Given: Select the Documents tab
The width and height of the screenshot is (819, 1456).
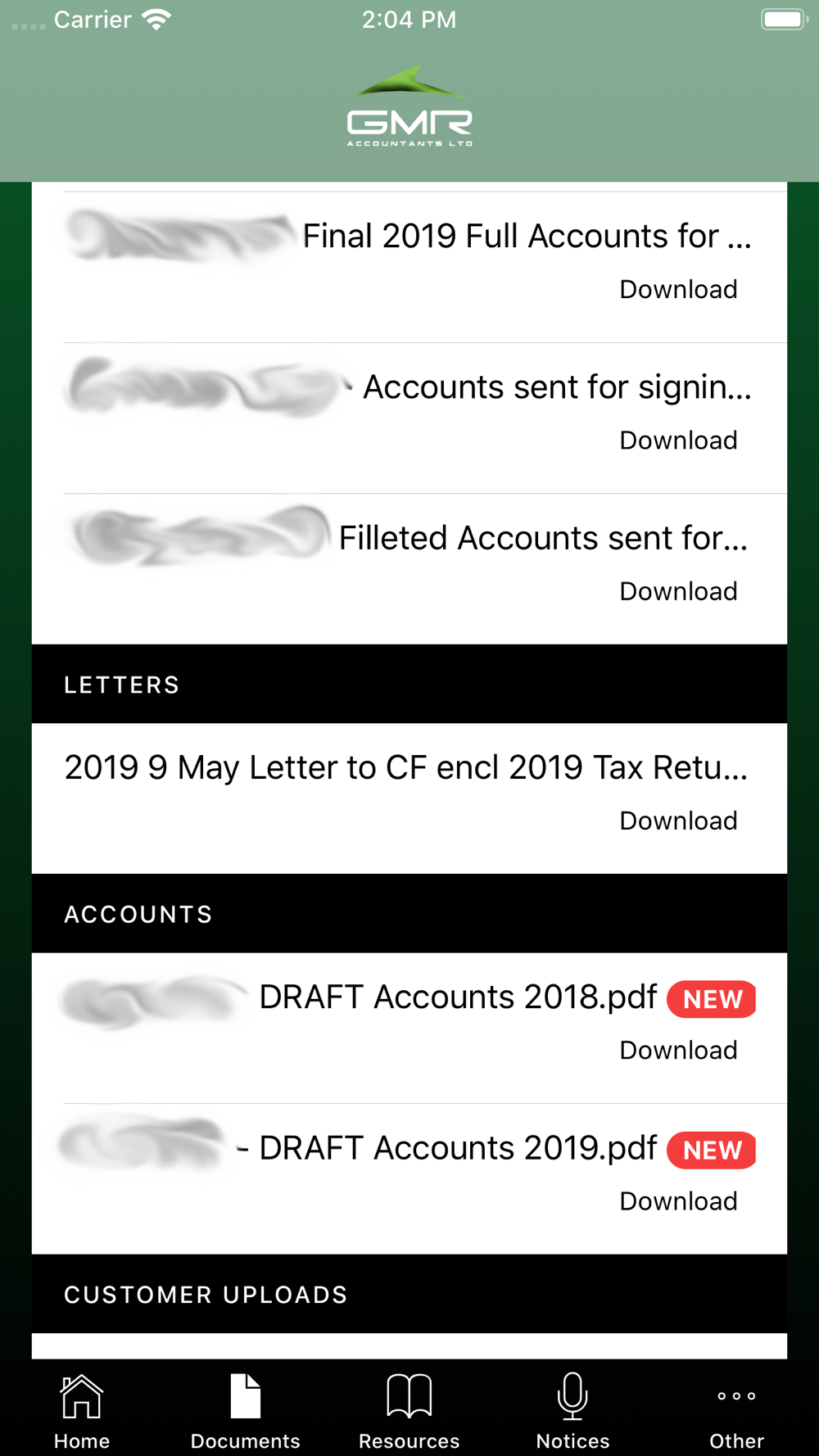Looking at the screenshot, I should (x=246, y=1412).
